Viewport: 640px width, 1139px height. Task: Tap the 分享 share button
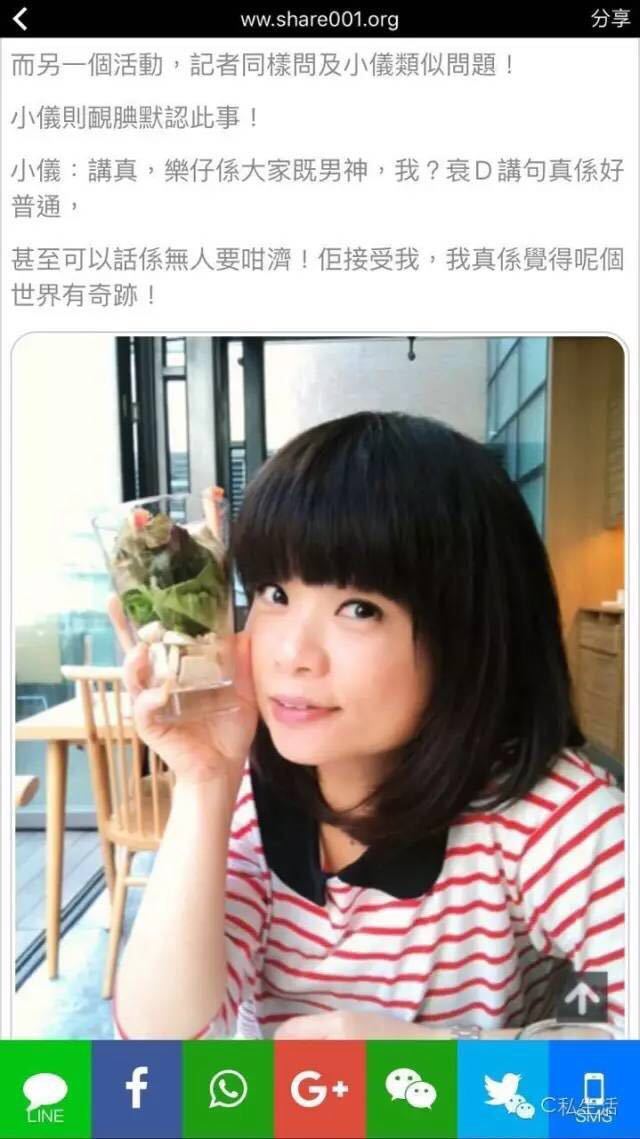pos(610,19)
